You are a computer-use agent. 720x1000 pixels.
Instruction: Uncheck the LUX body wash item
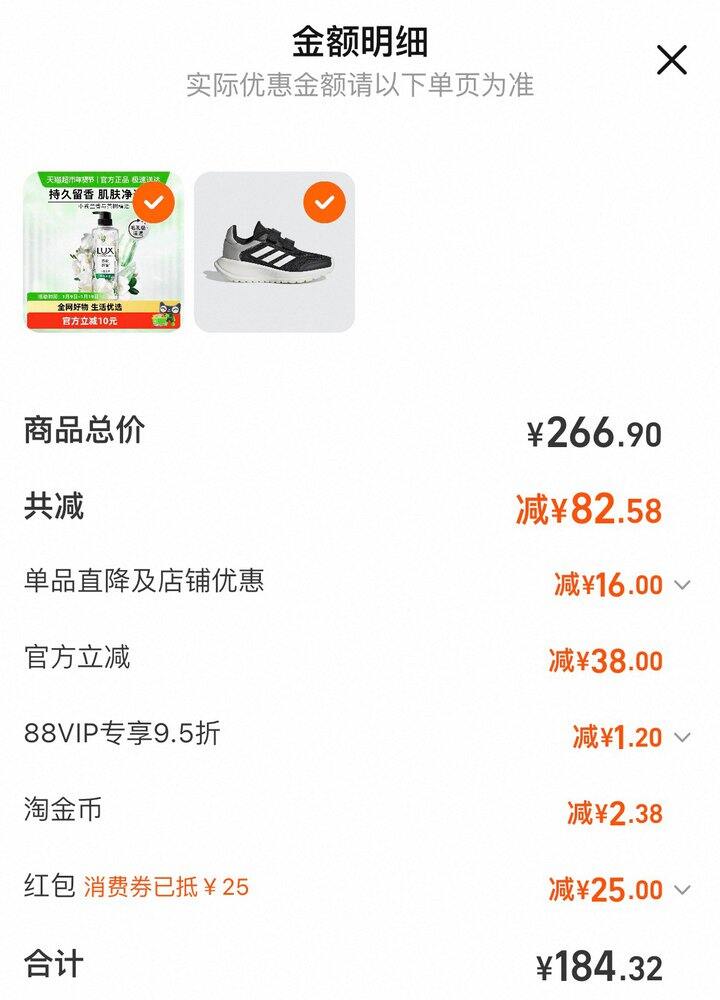click(154, 203)
